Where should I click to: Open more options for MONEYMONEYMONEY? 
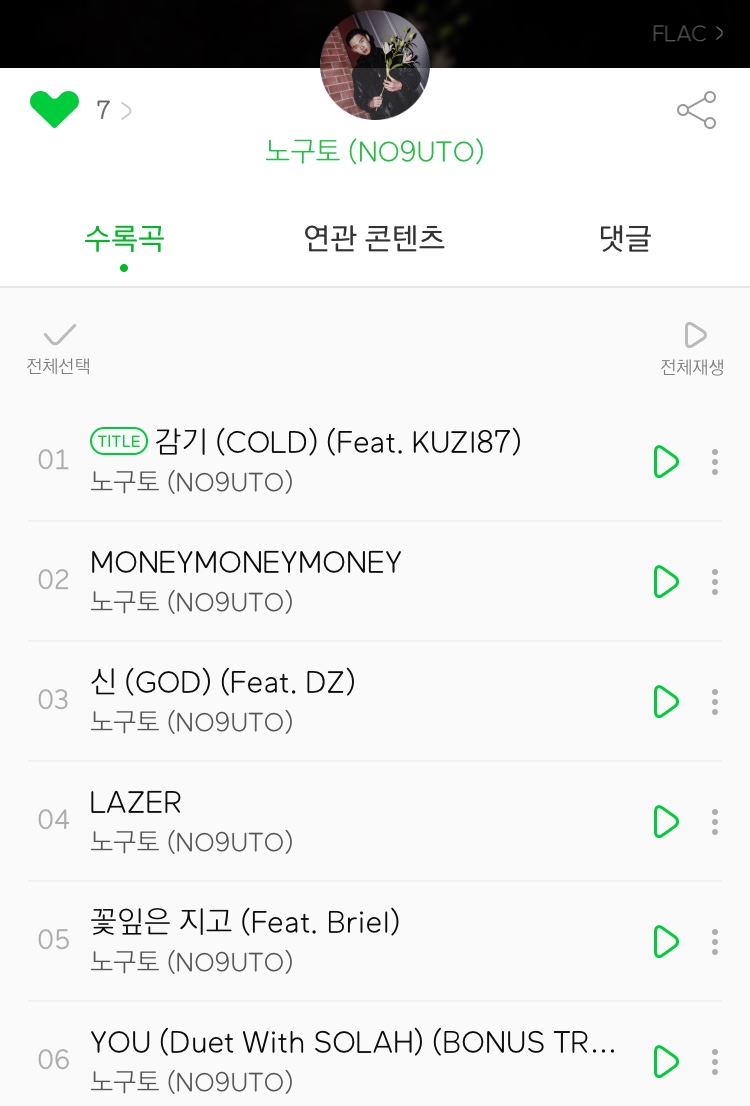[x=714, y=582]
